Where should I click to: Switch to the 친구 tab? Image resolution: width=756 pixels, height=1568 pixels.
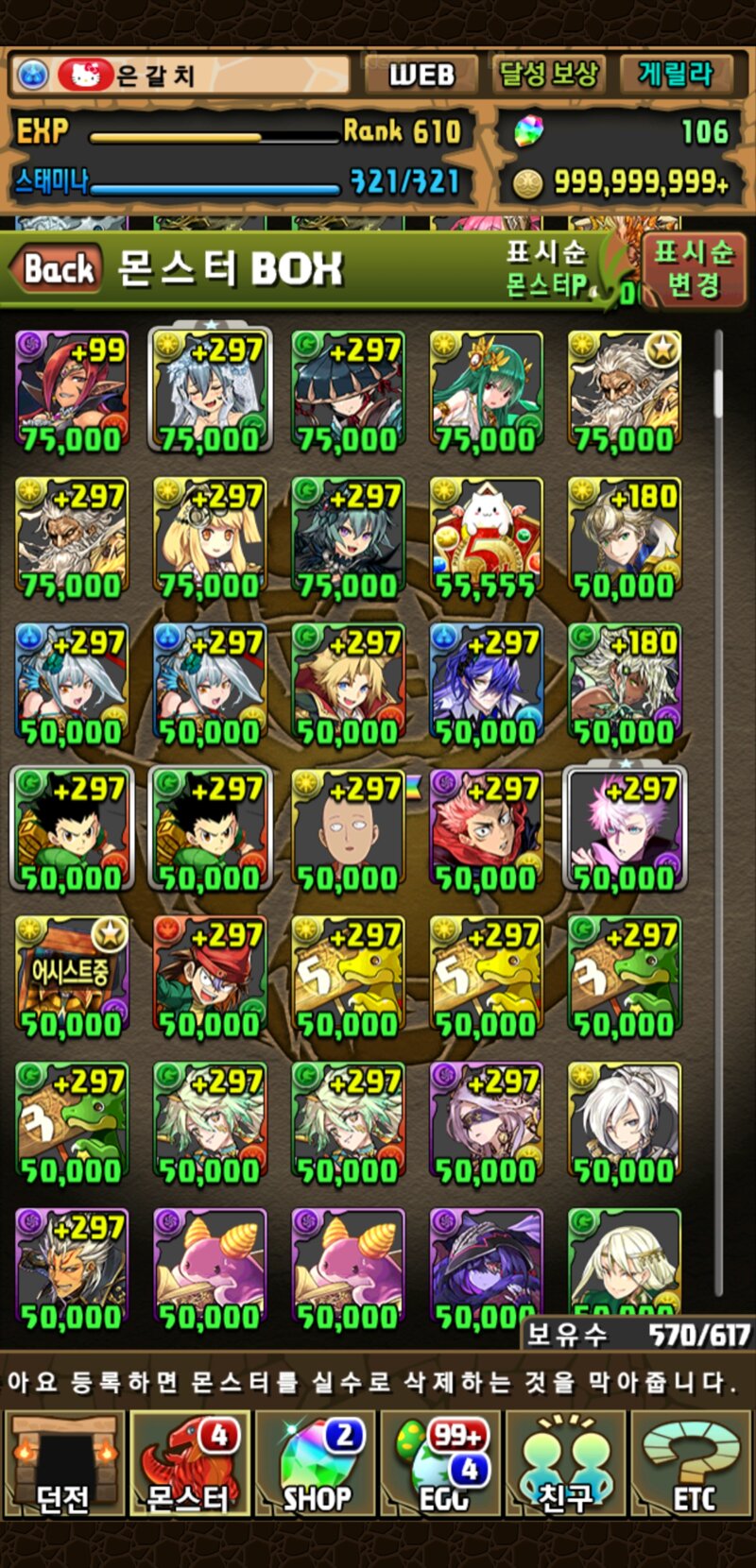[565, 1464]
